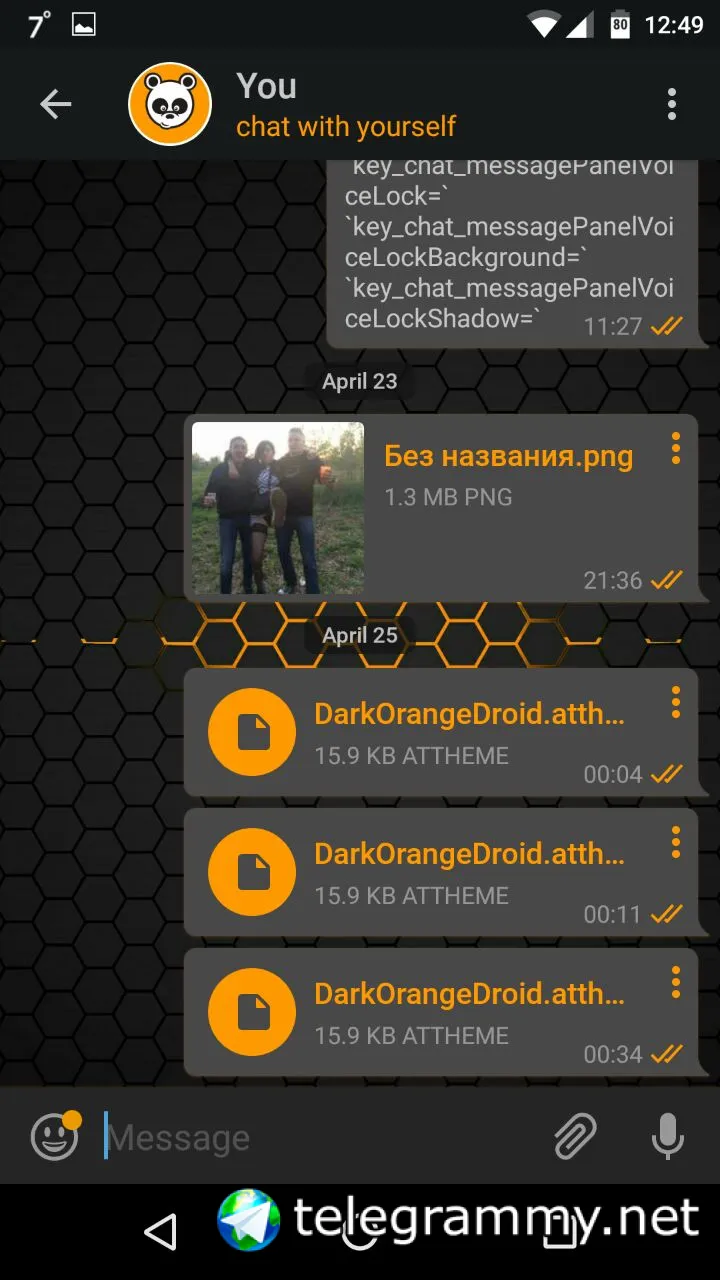Open options for the 00:34 theme file
720x1280 pixels.
[x=676, y=982]
